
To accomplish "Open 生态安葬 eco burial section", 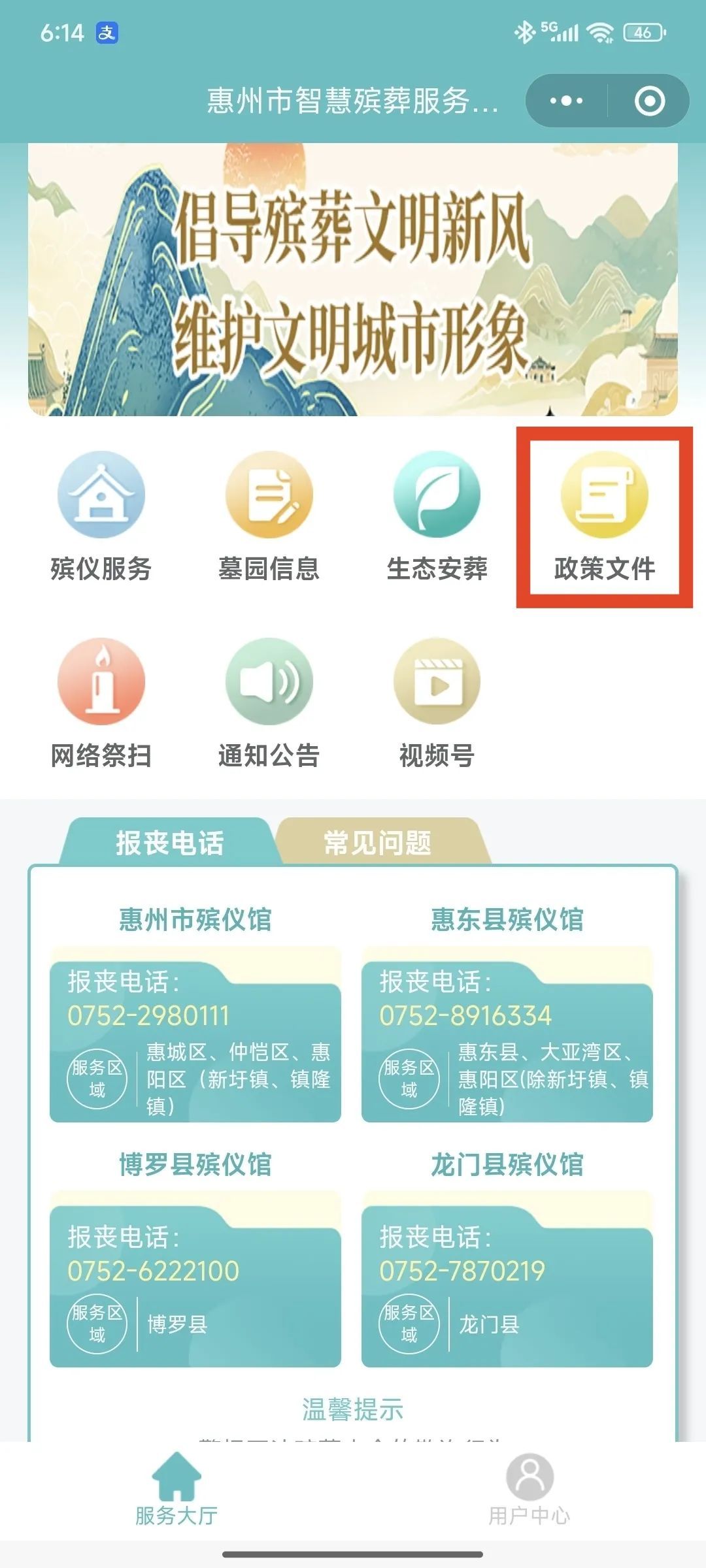I will point(437,516).
